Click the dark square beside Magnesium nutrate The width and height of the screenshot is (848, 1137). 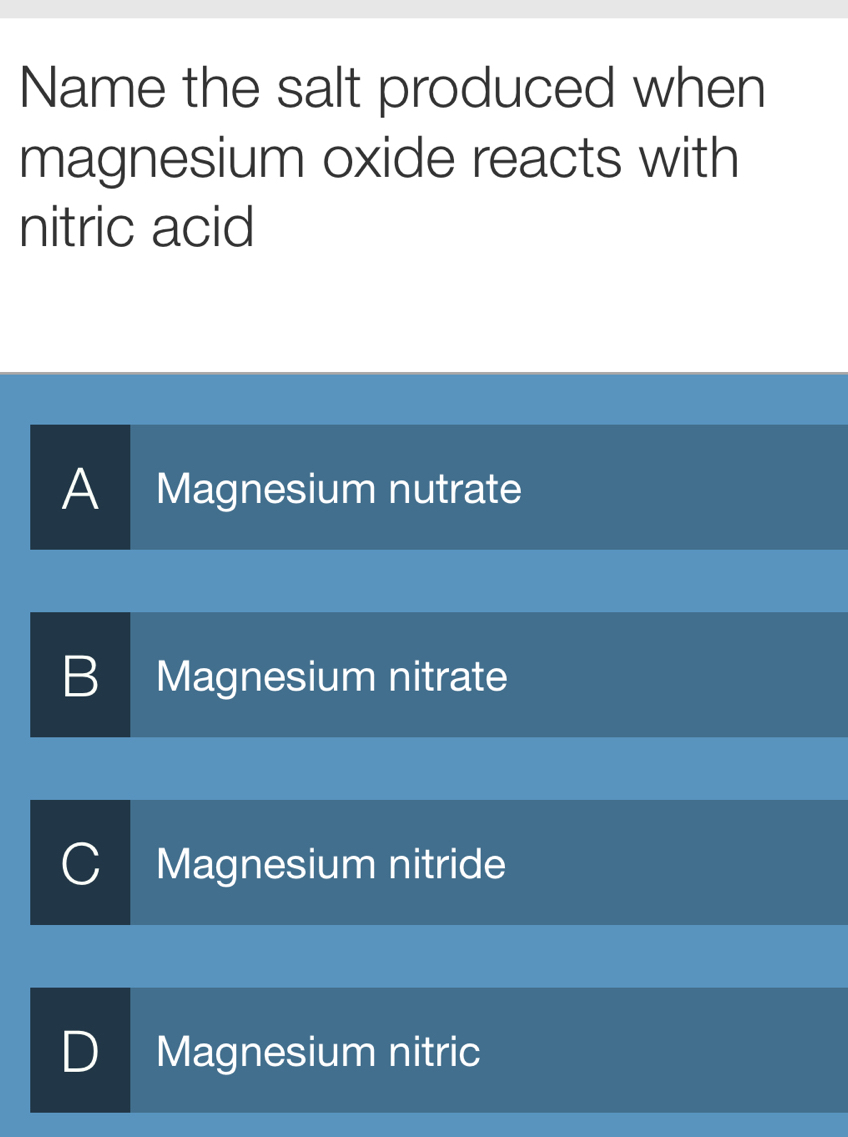pyautogui.click(x=80, y=487)
